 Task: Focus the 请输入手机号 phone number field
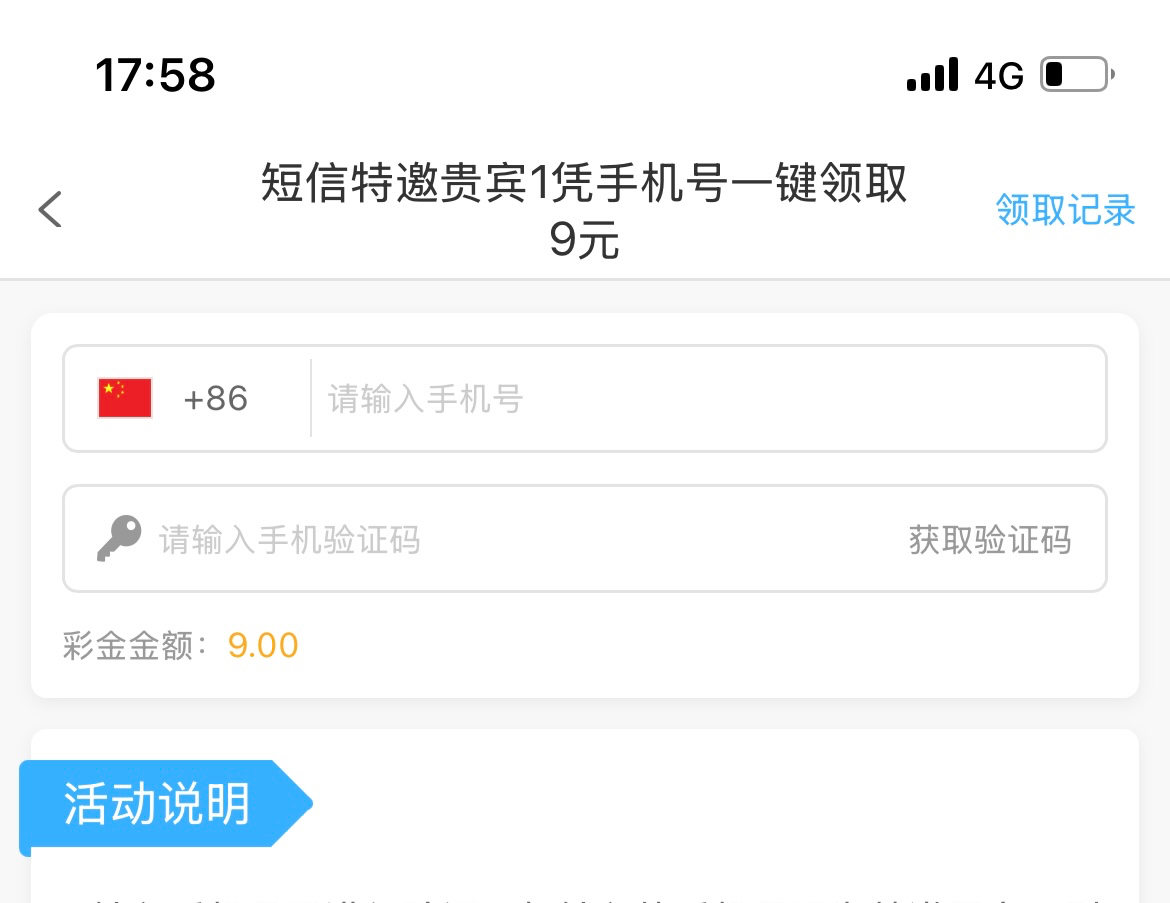coord(700,399)
